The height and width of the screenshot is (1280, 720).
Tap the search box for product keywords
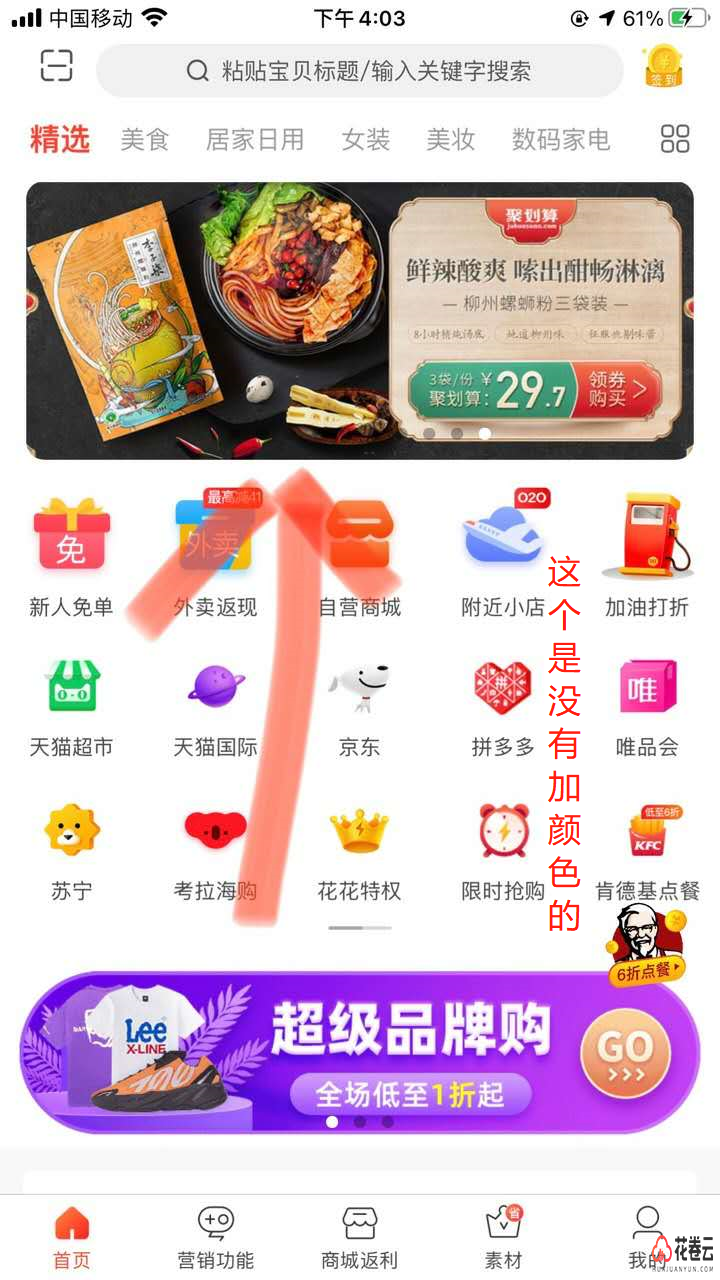[x=360, y=71]
